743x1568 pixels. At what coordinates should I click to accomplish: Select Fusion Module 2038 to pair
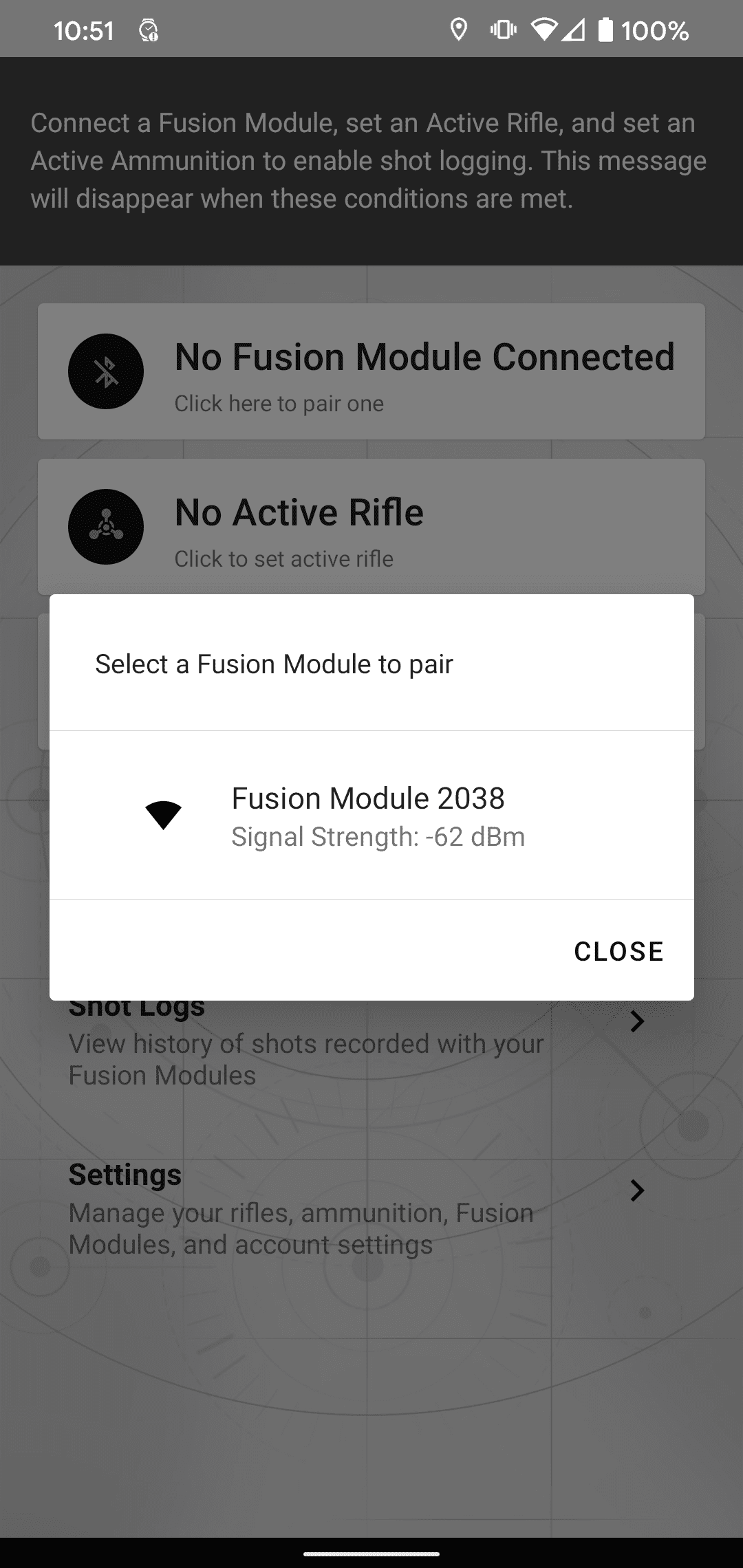[x=371, y=816]
